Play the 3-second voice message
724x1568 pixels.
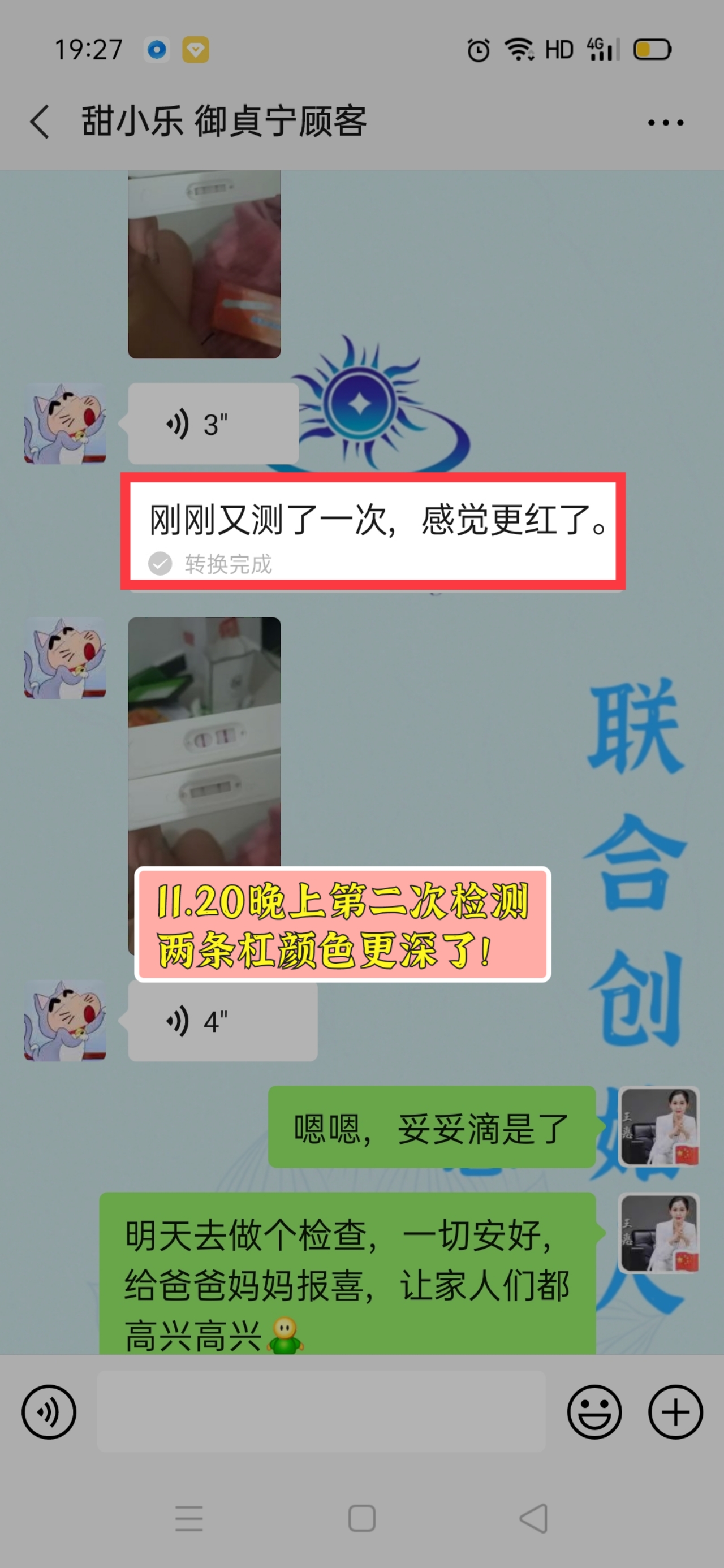(213, 424)
